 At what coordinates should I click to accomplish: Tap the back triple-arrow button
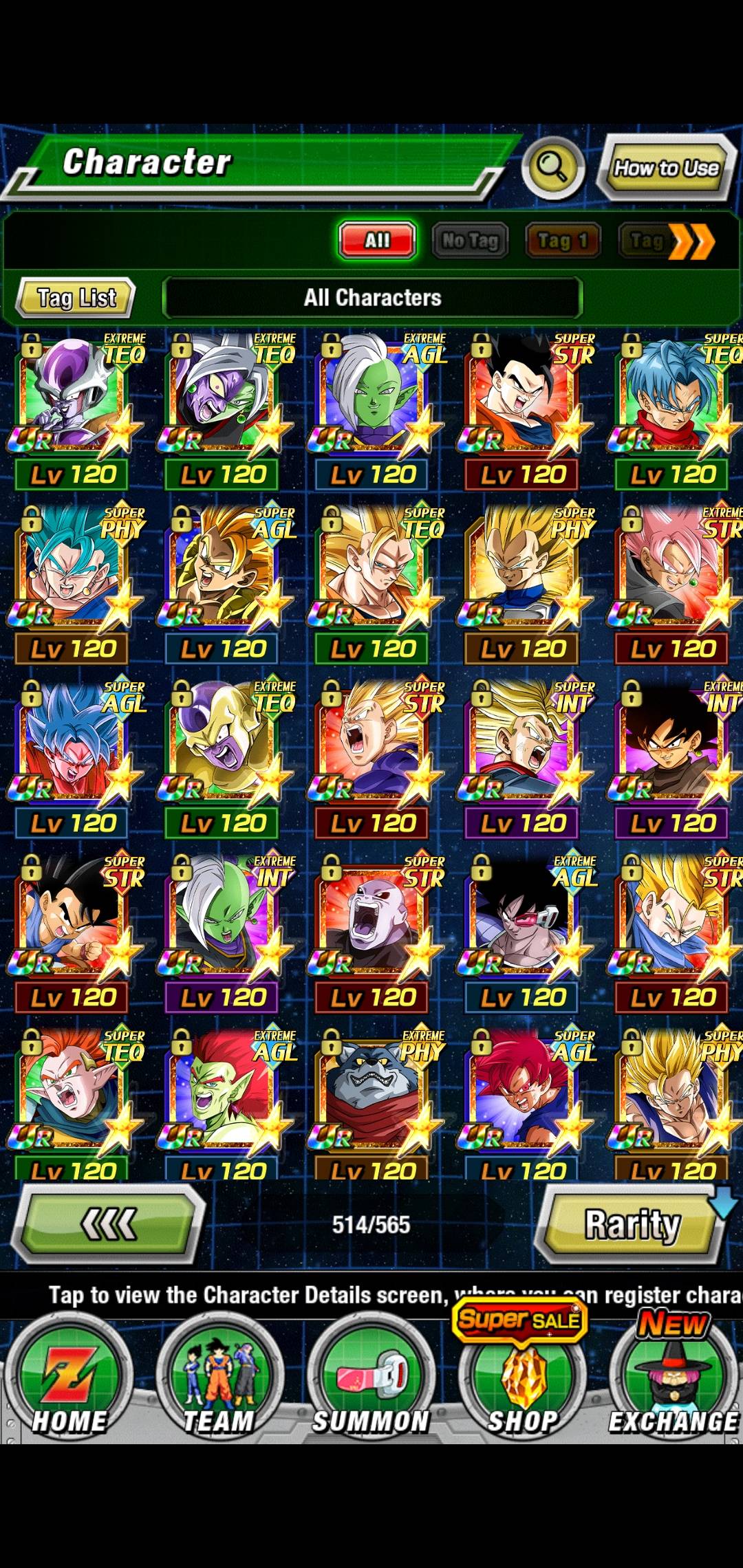[x=109, y=1224]
